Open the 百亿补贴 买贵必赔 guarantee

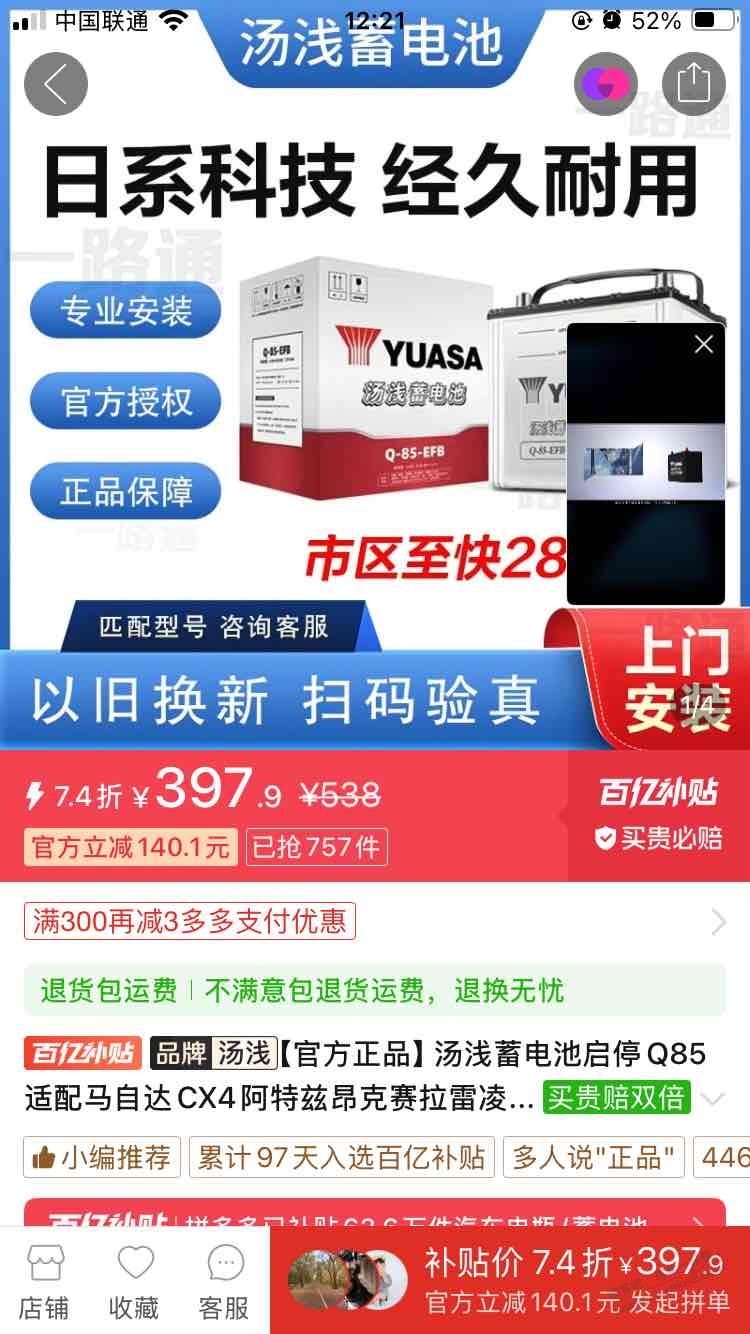(x=658, y=815)
